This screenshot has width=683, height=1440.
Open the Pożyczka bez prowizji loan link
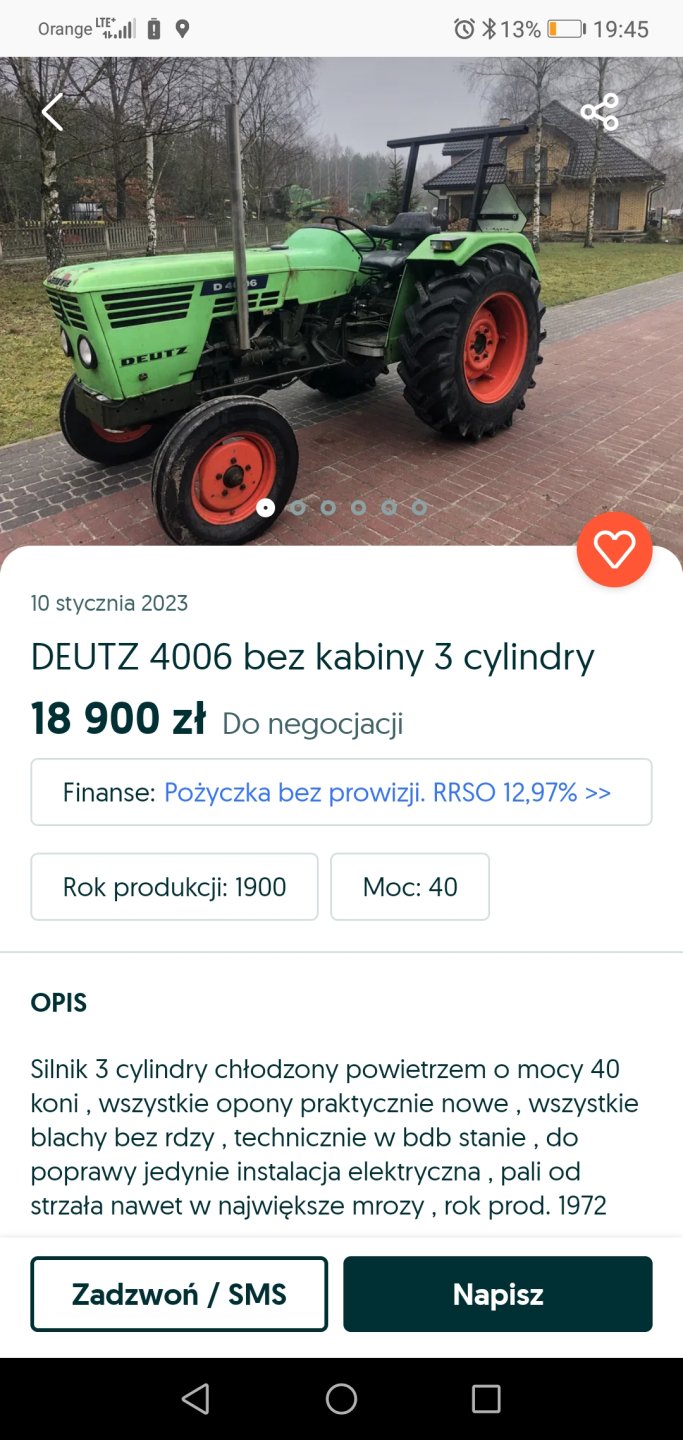point(387,793)
